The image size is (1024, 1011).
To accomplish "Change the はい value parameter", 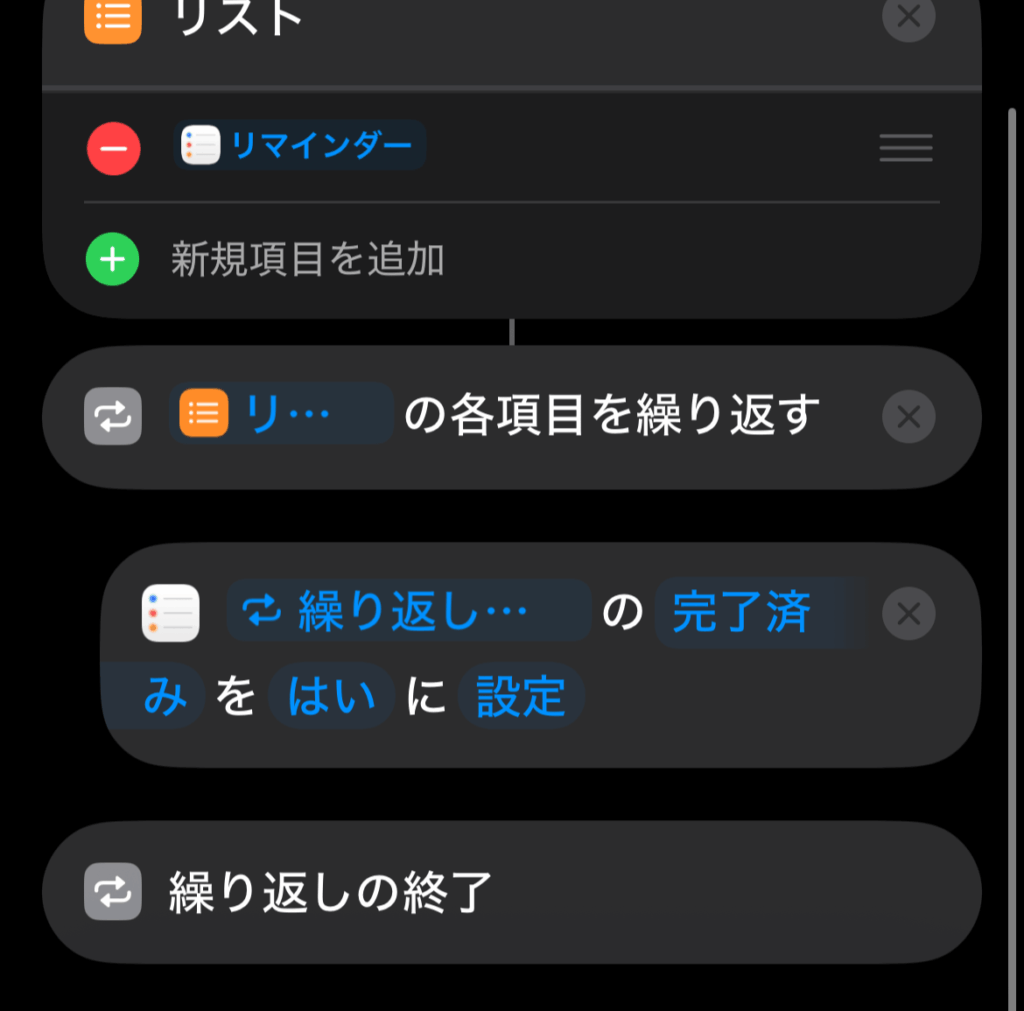I will pyautogui.click(x=331, y=696).
